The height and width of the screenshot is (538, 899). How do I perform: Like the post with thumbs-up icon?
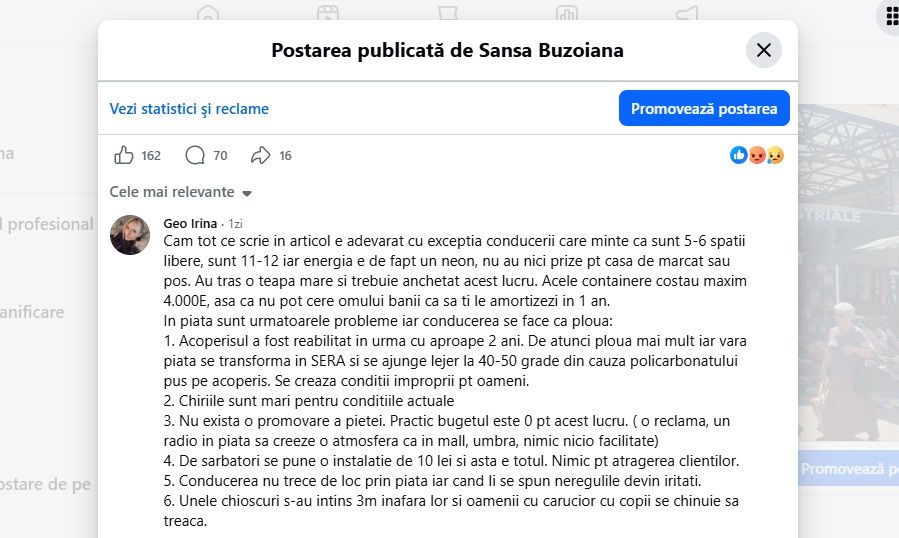[x=123, y=155]
